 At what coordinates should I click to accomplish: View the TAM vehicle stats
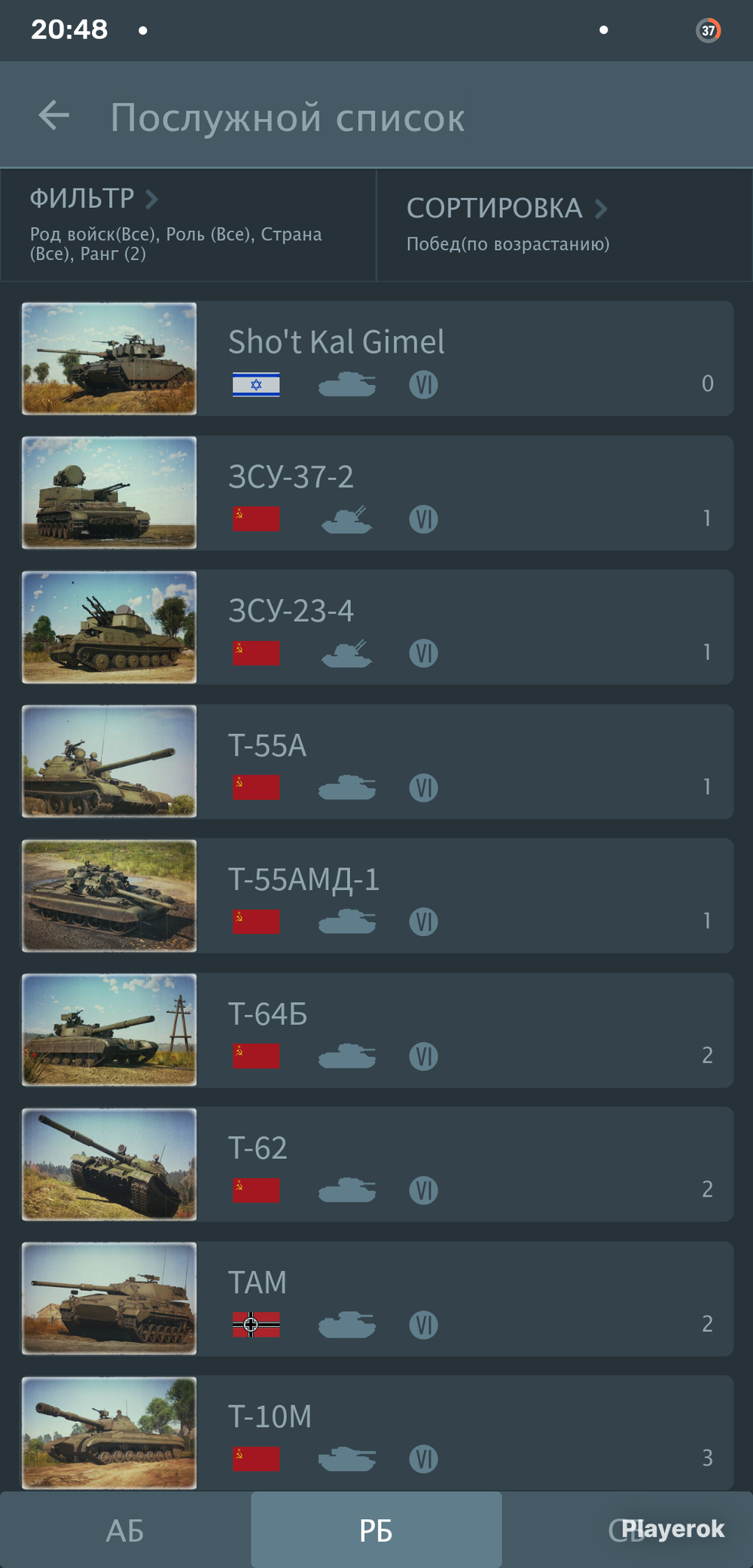click(x=376, y=1298)
